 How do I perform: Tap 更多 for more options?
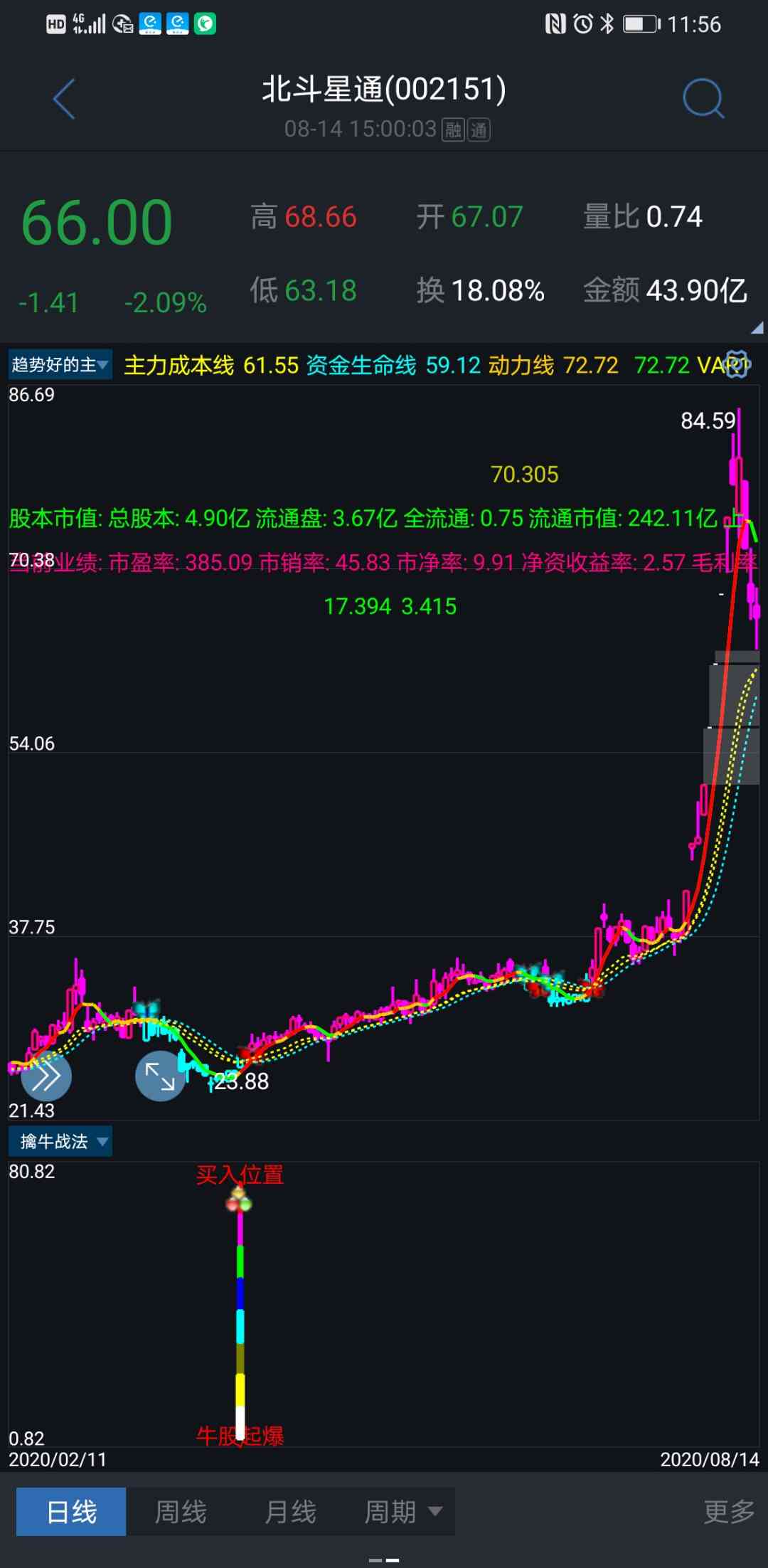point(728,1512)
